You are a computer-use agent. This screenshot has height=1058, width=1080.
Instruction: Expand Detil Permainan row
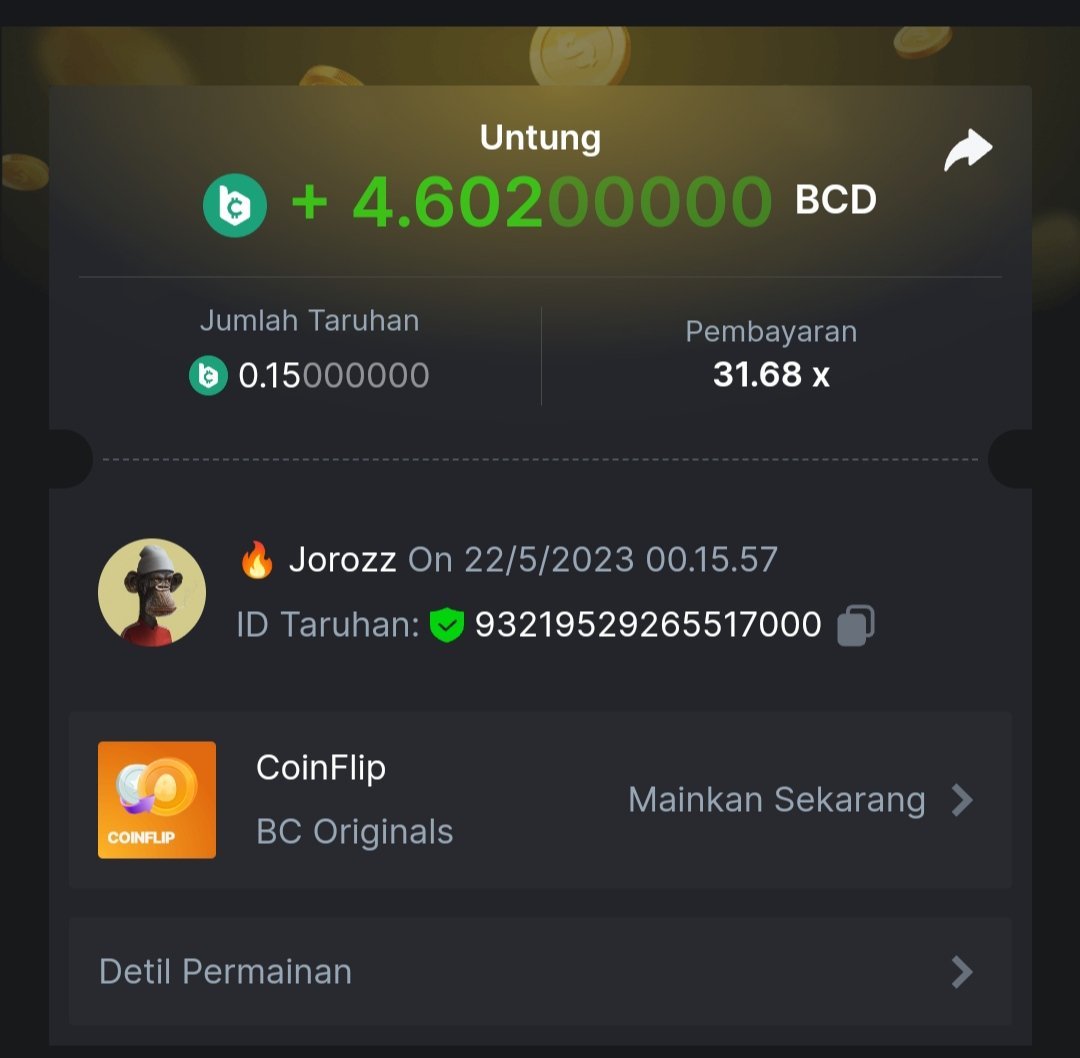[x=540, y=972]
